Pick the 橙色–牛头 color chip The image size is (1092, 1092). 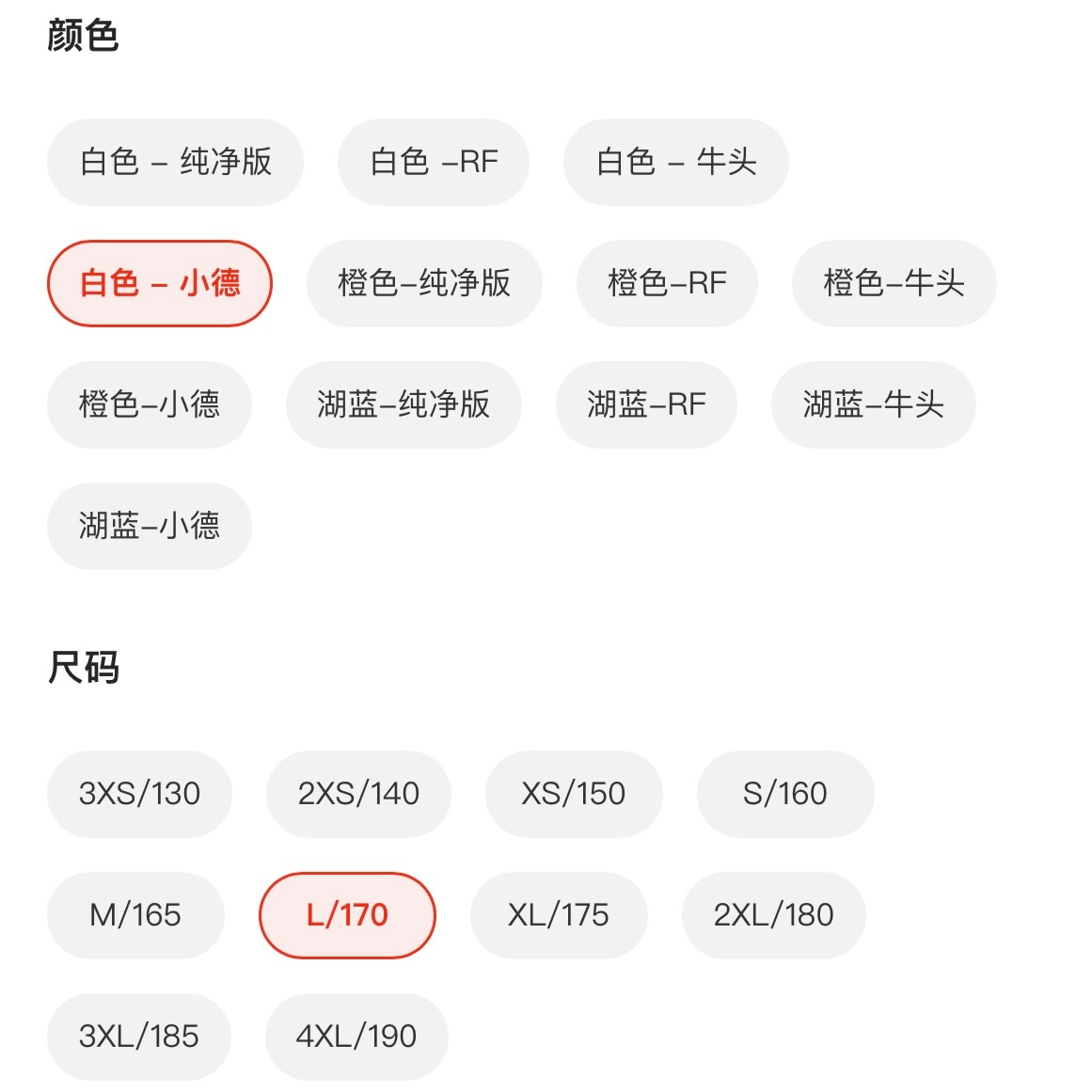[x=894, y=283]
